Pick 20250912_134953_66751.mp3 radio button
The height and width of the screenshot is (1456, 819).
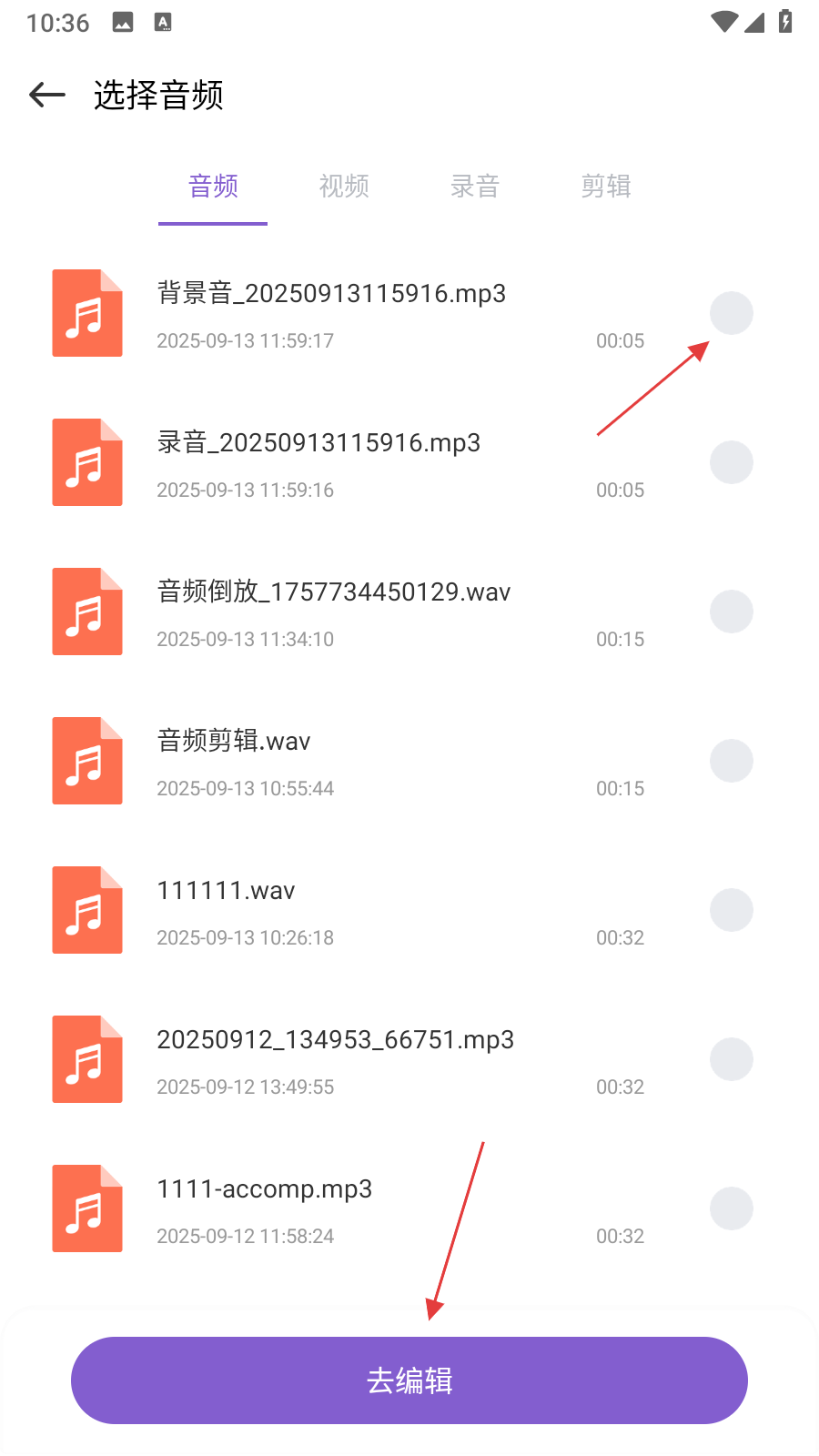pyautogui.click(x=731, y=1059)
